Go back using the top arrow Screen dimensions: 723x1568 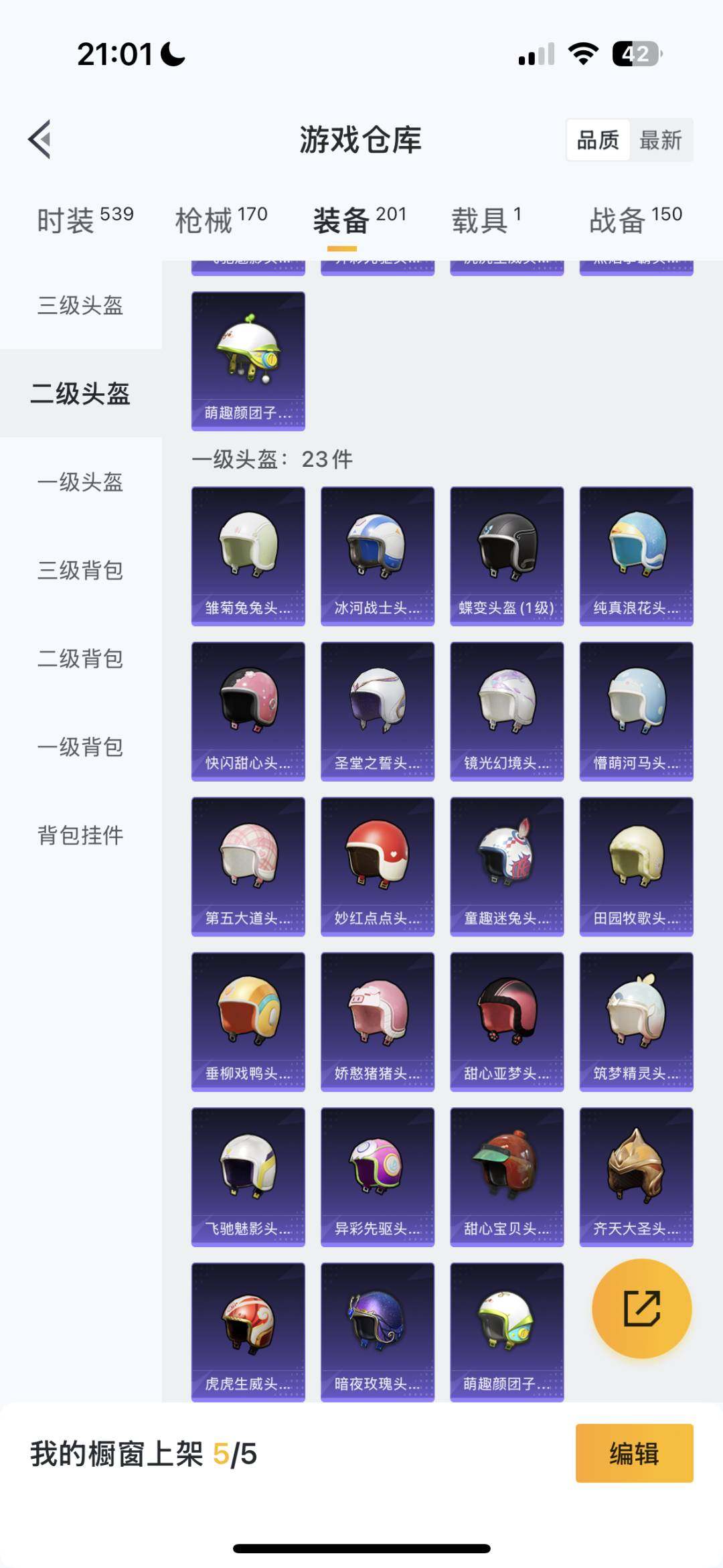(x=40, y=139)
